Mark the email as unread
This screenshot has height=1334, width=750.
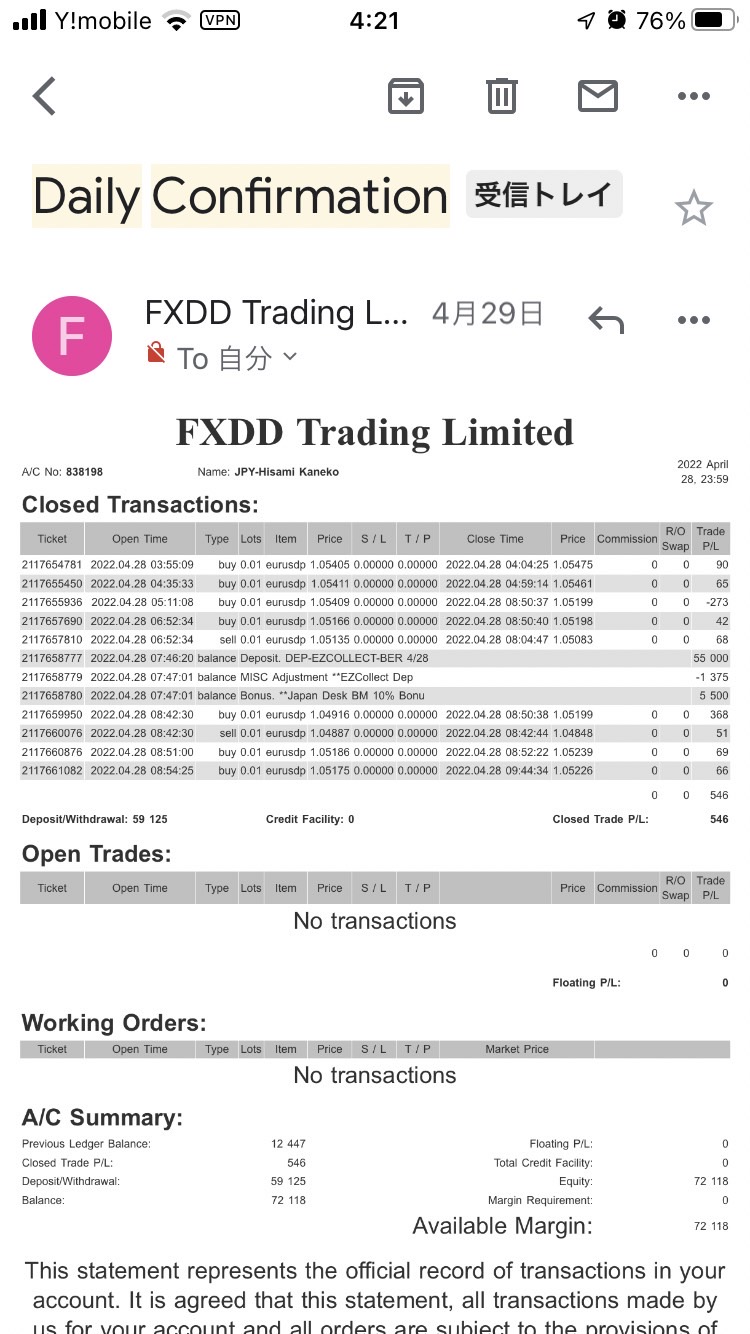598,96
